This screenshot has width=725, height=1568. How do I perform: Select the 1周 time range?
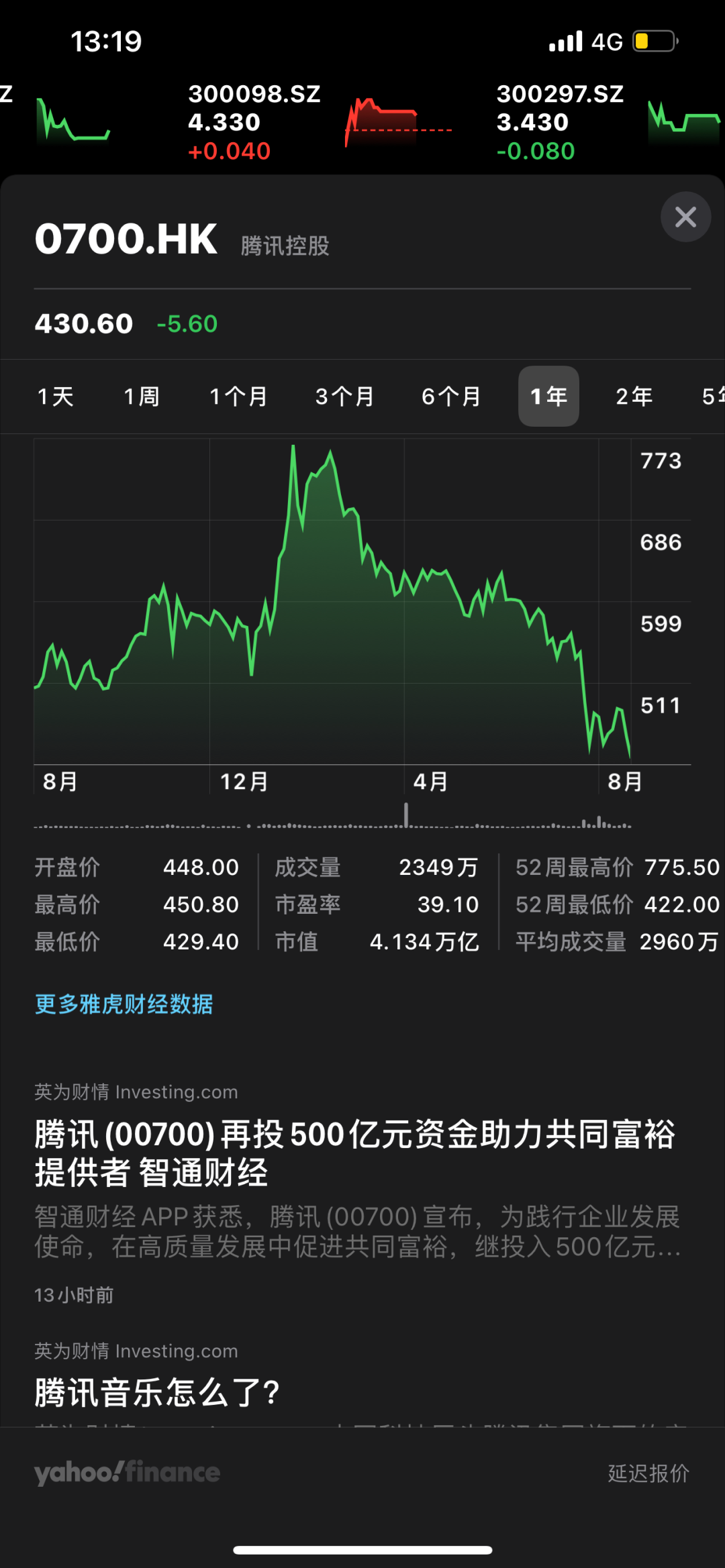142,397
